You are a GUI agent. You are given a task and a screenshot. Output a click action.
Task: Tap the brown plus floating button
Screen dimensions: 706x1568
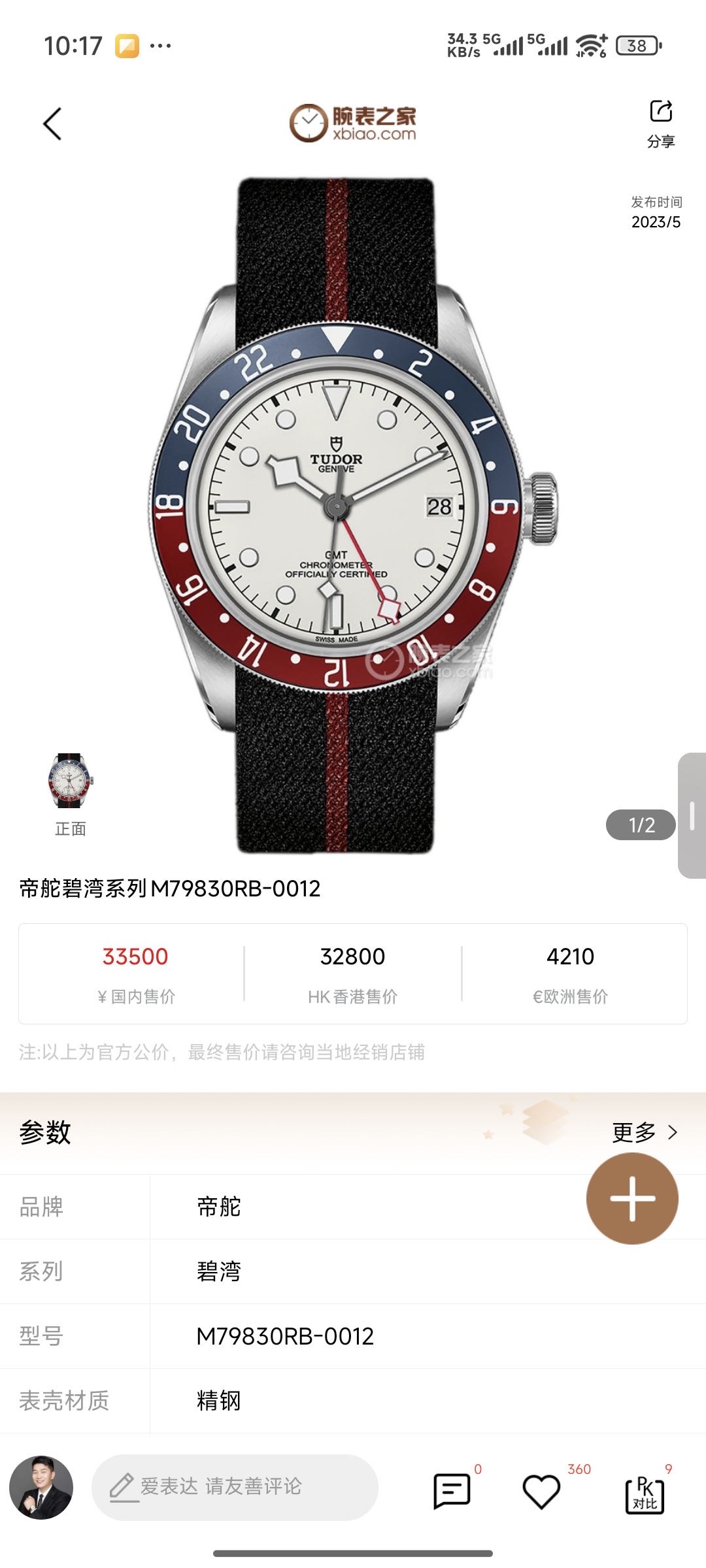pos(632,1198)
